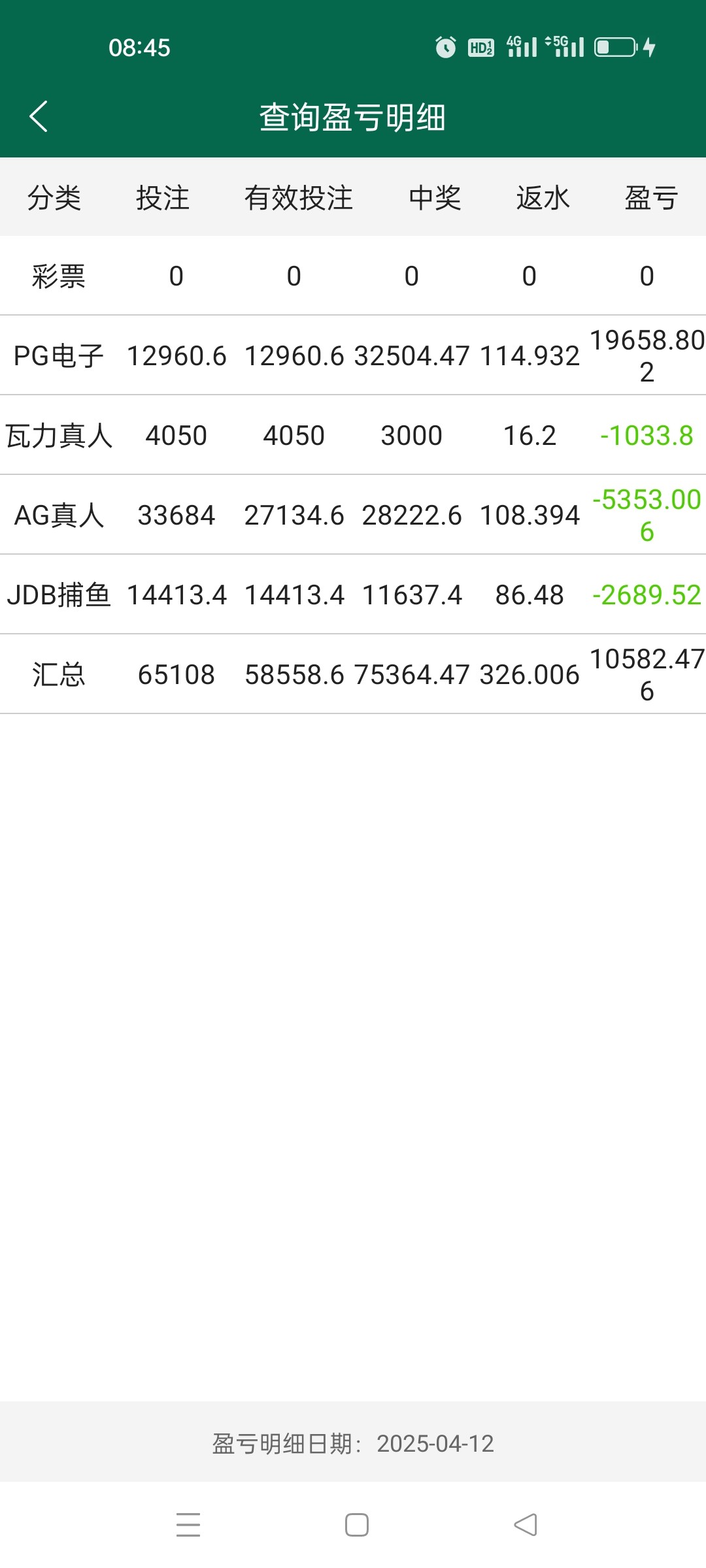
Task: Tap the system back triangle button
Action: coord(526,1525)
